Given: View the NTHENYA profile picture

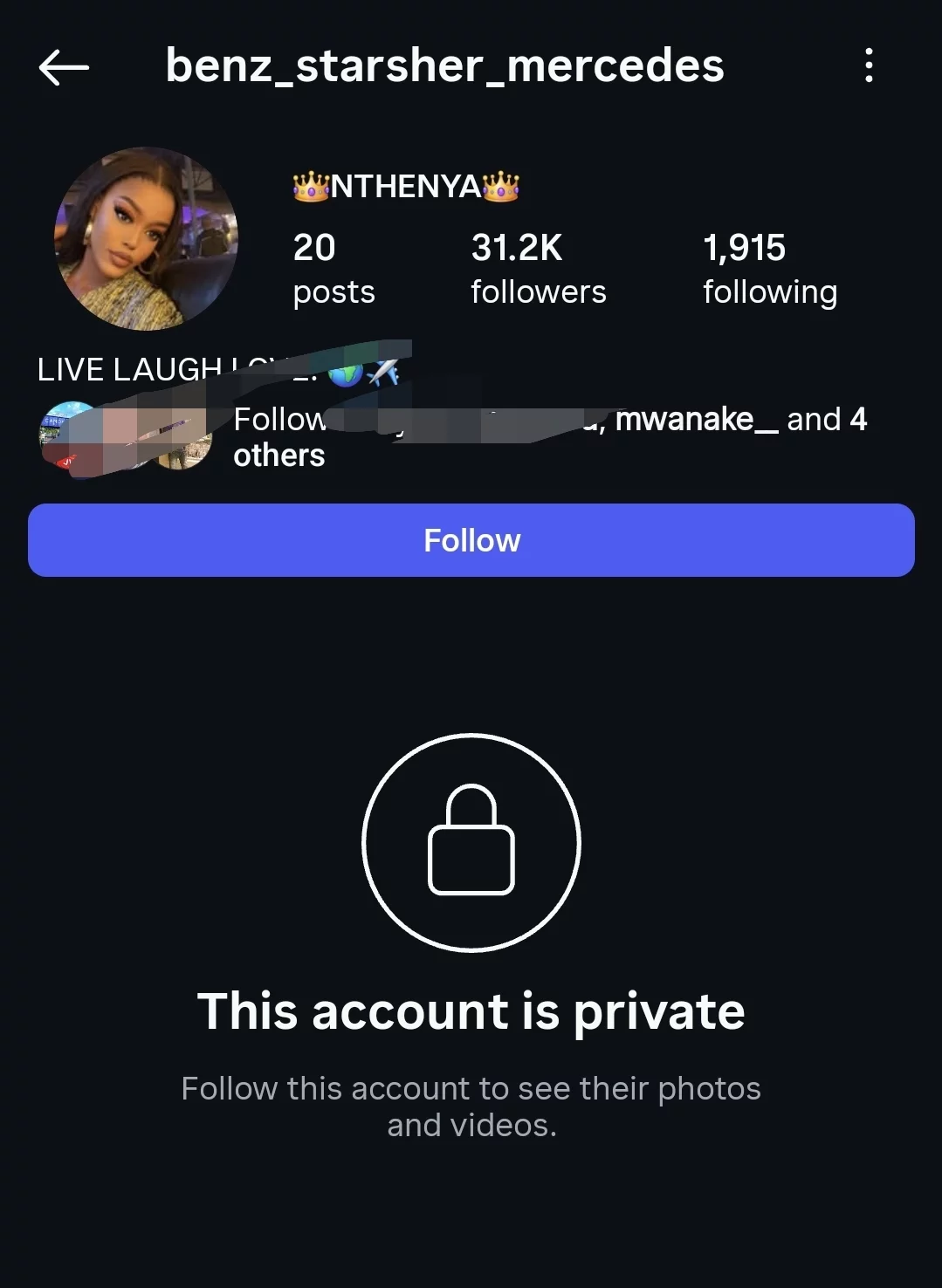Looking at the screenshot, I should [146, 238].
